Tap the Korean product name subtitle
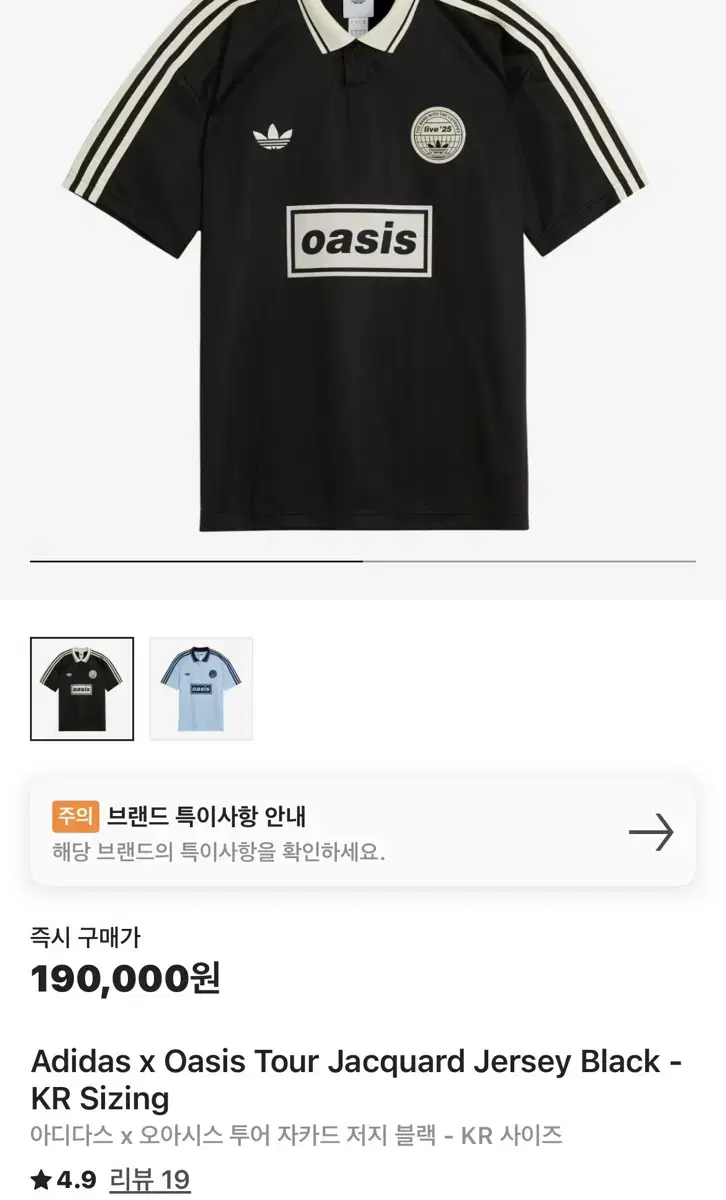This screenshot has height=1200, width=726. click(x=297, y=1135)
